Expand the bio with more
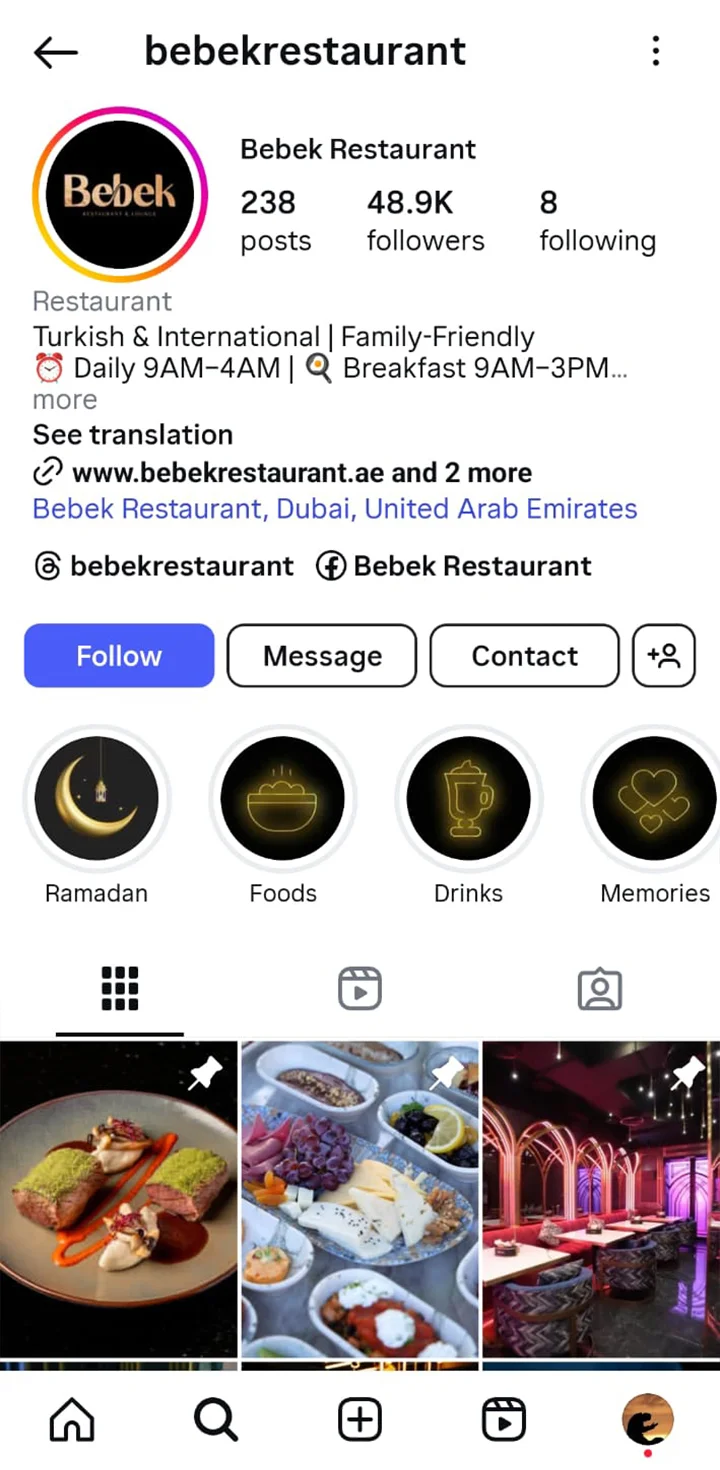Image resolution: width=720 pixels, height=1470 pixels. pyautogui.click(x=65, y=400)
